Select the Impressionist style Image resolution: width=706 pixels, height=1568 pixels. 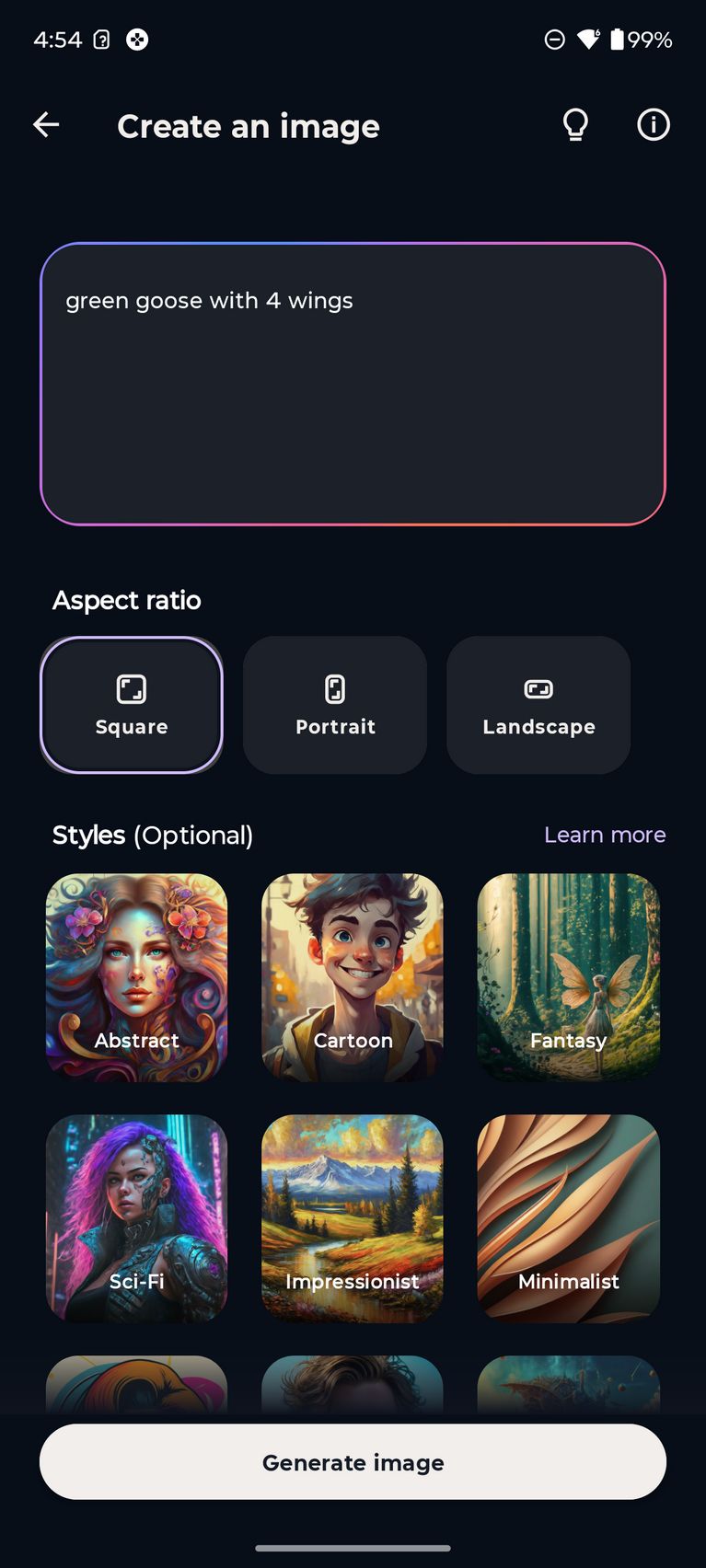[353, 1218]
